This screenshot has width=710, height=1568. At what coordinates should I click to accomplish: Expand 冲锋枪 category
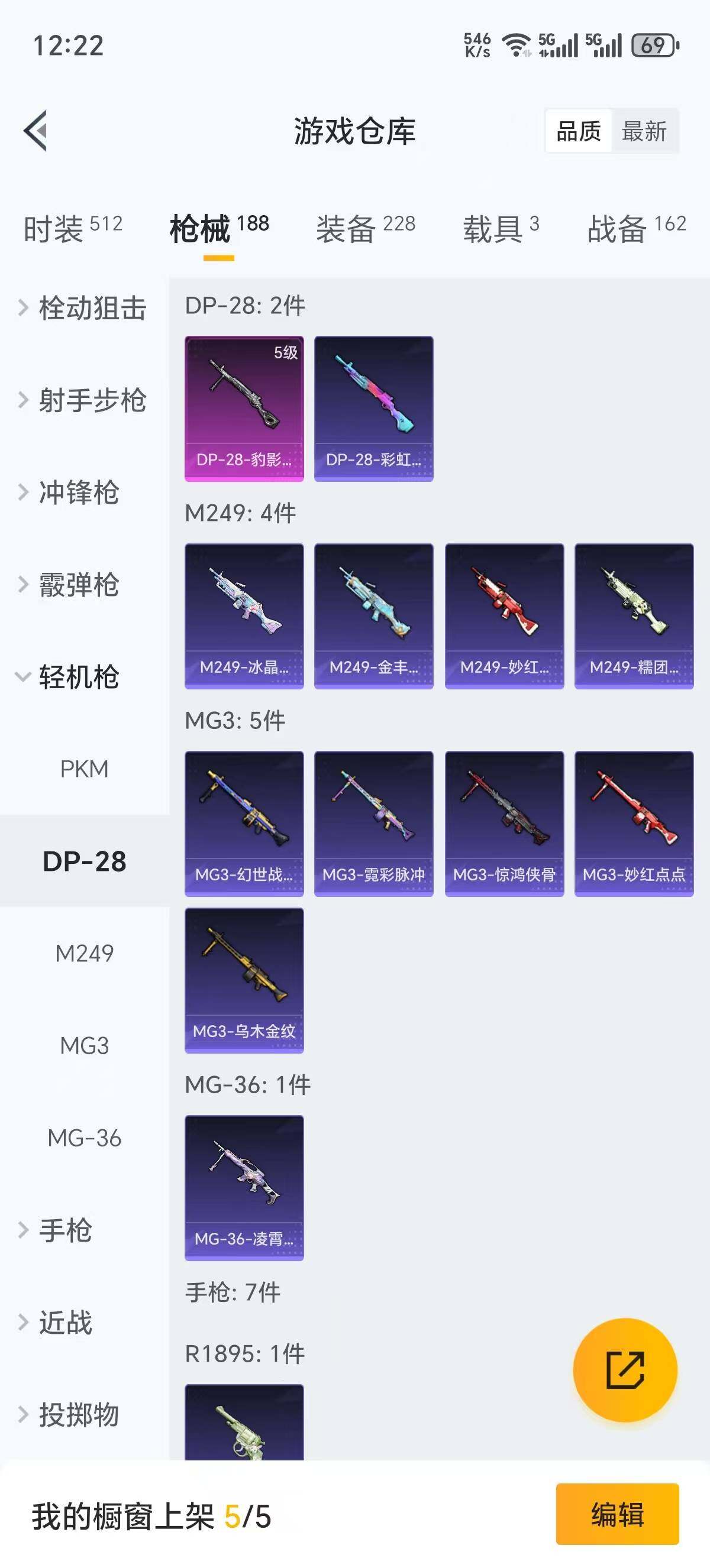(83, 493)
